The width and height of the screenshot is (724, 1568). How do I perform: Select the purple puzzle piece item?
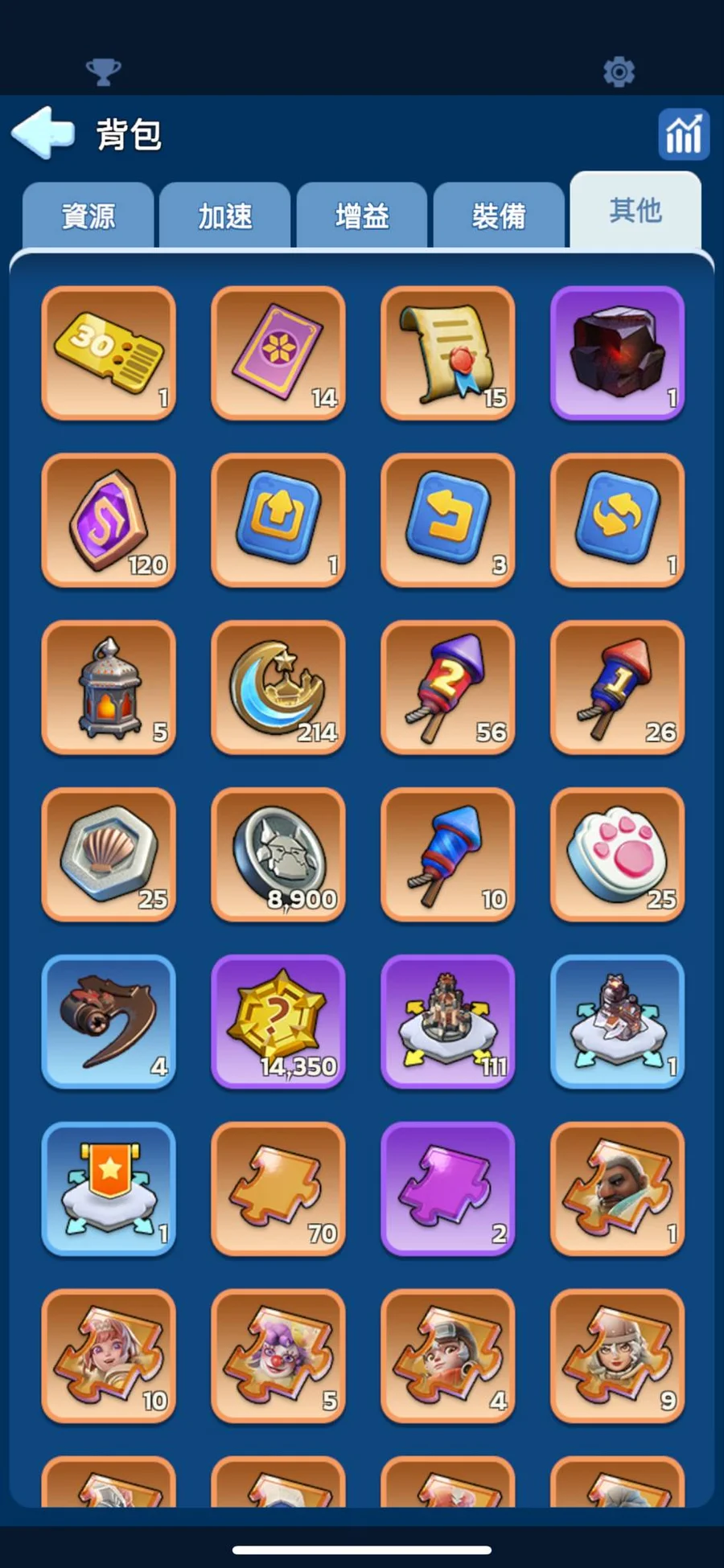448,1189
